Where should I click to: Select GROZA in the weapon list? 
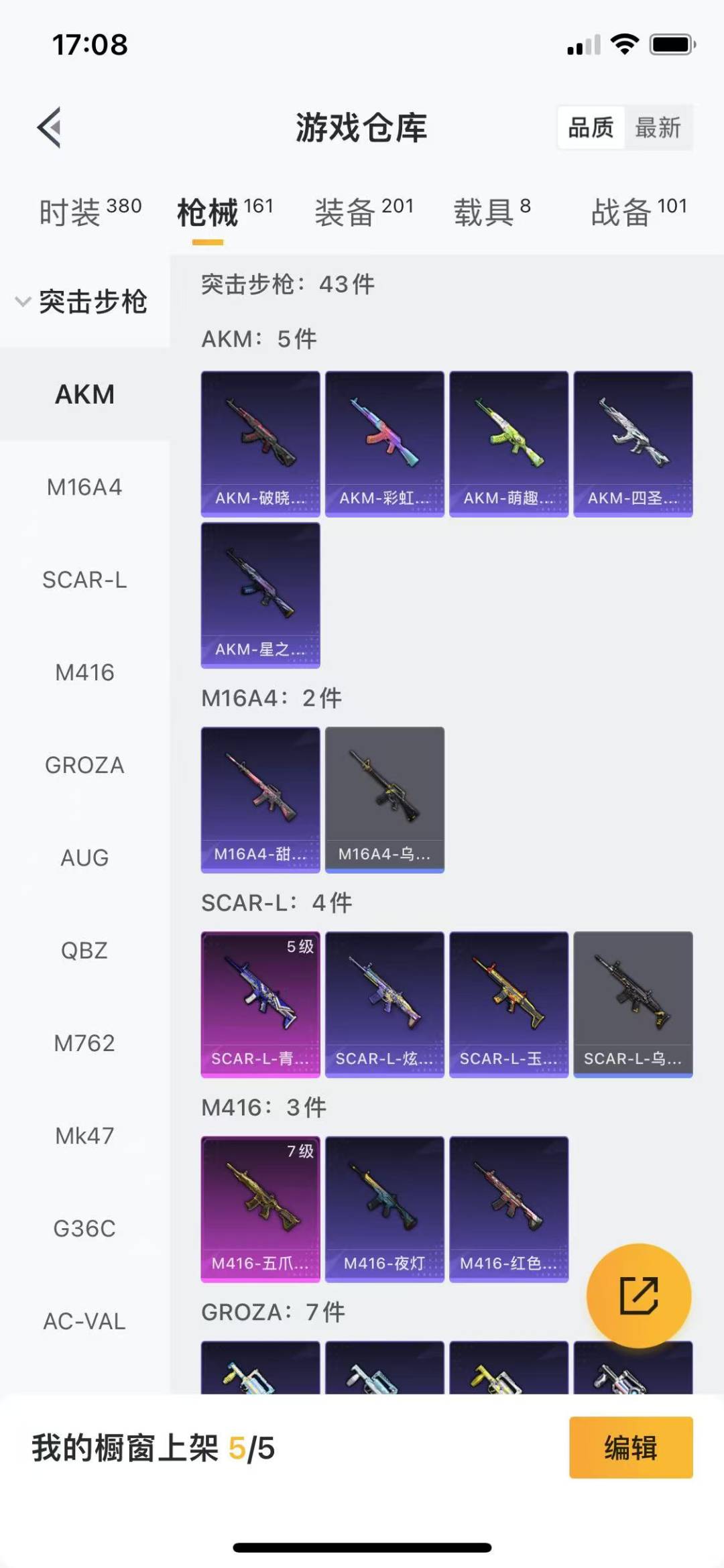click(x=84, y=765)
